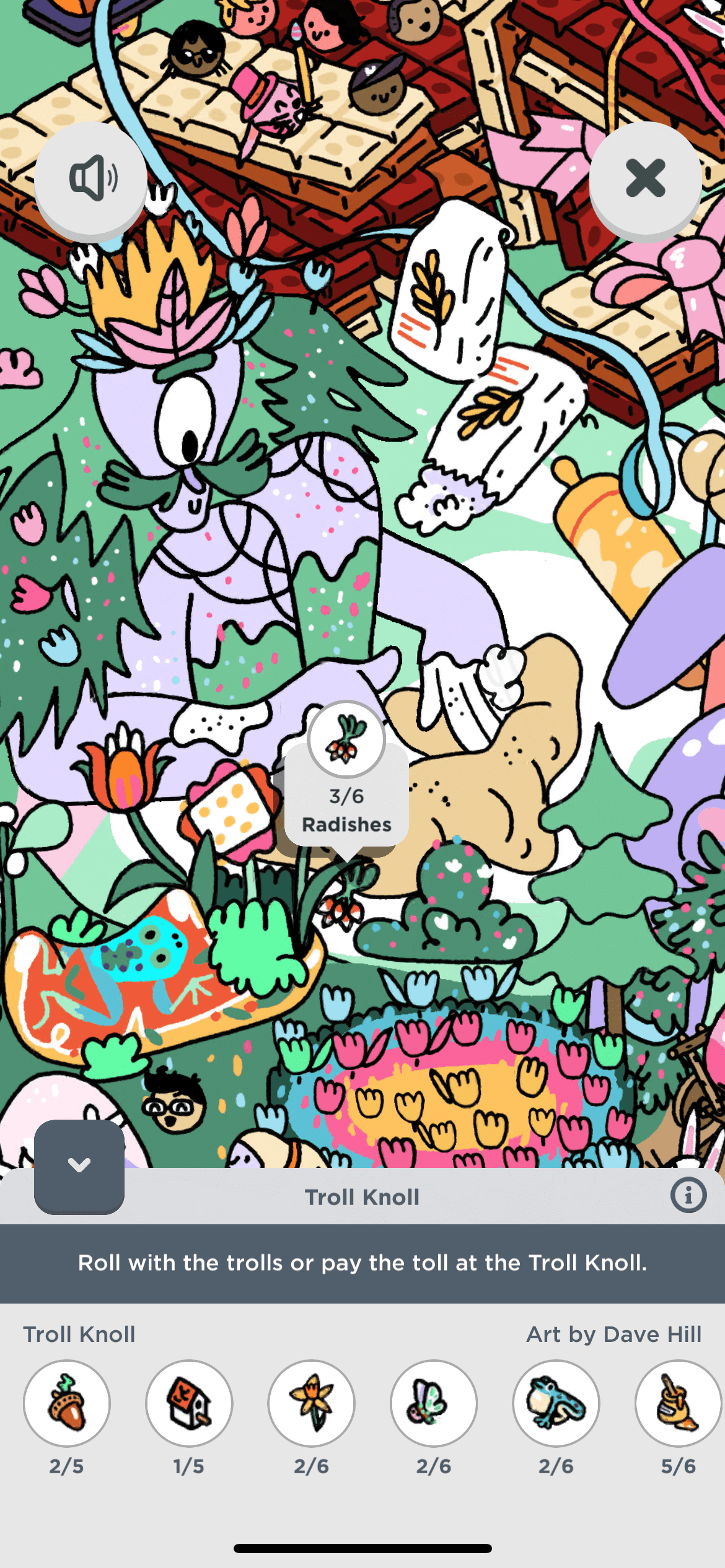Select the blue frog item

coord(556,1403)
